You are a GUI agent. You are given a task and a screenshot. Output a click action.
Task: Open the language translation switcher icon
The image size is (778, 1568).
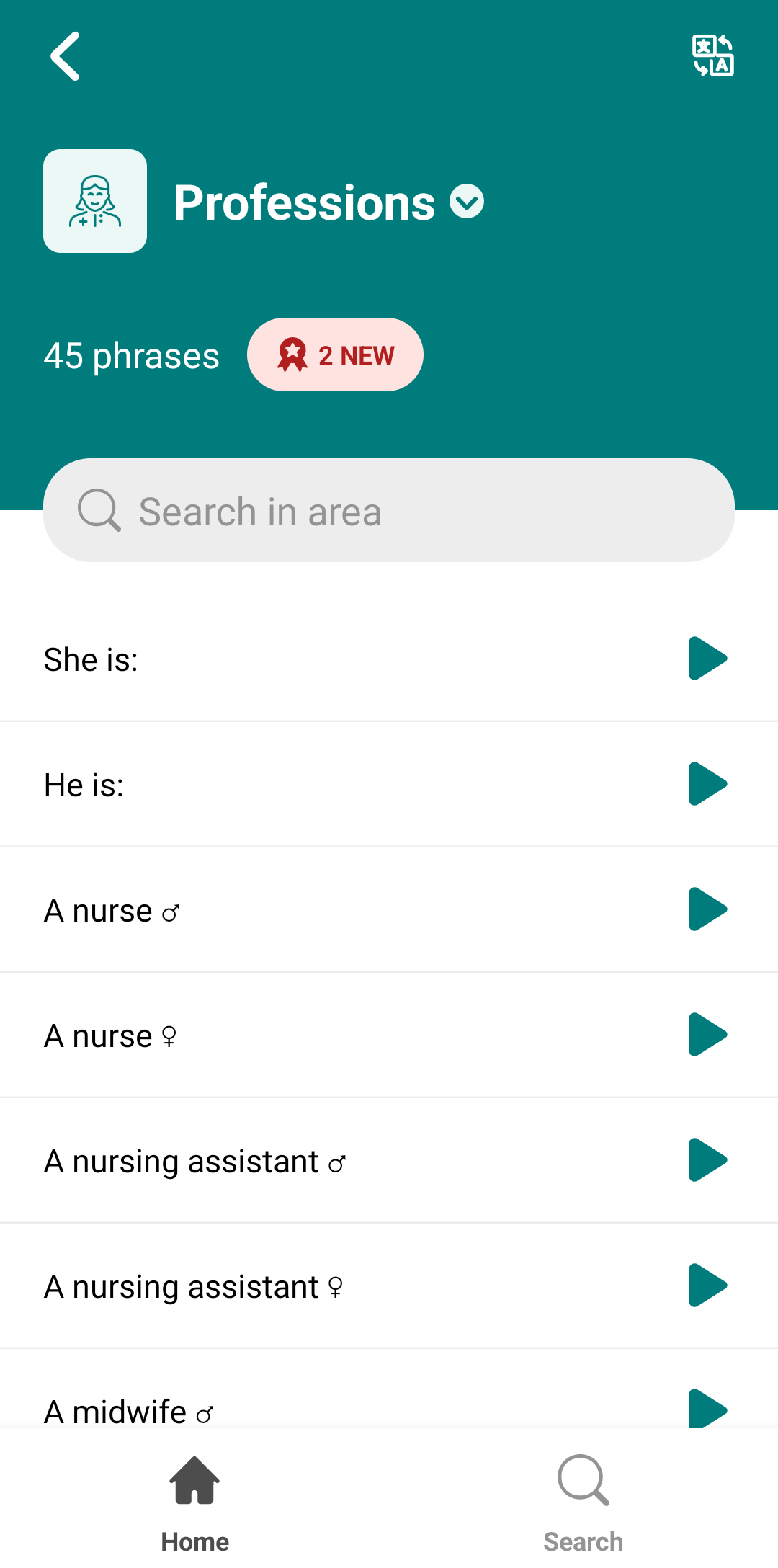[x=712, y=55]
